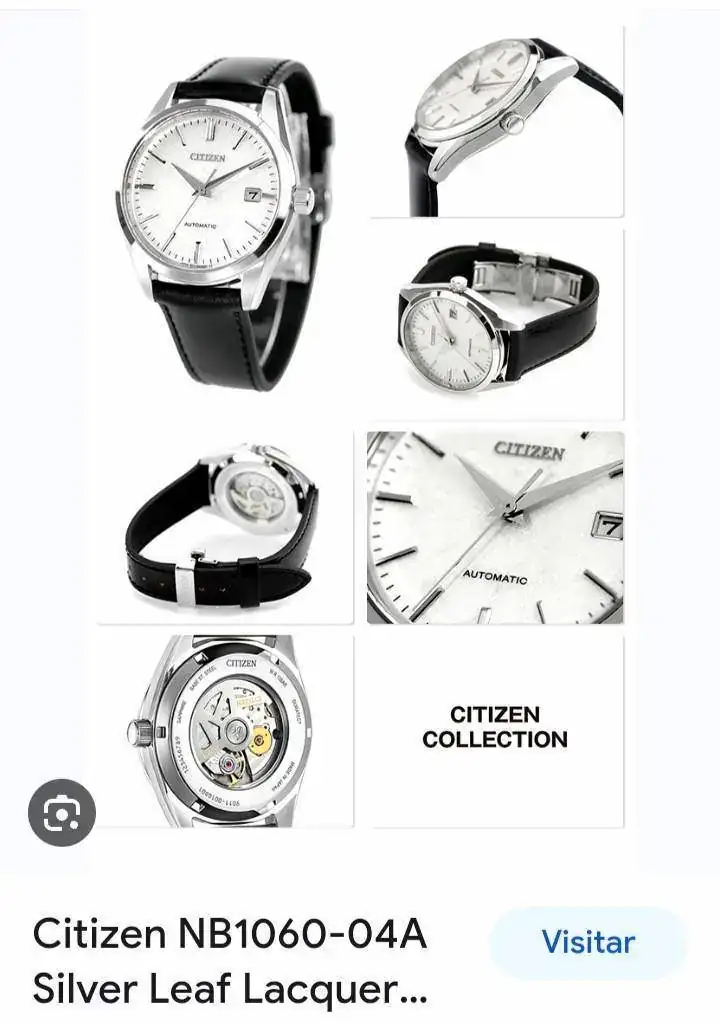Tap the Visitar button
This screenshot has height=1023, width=720.
pos(588,942)
